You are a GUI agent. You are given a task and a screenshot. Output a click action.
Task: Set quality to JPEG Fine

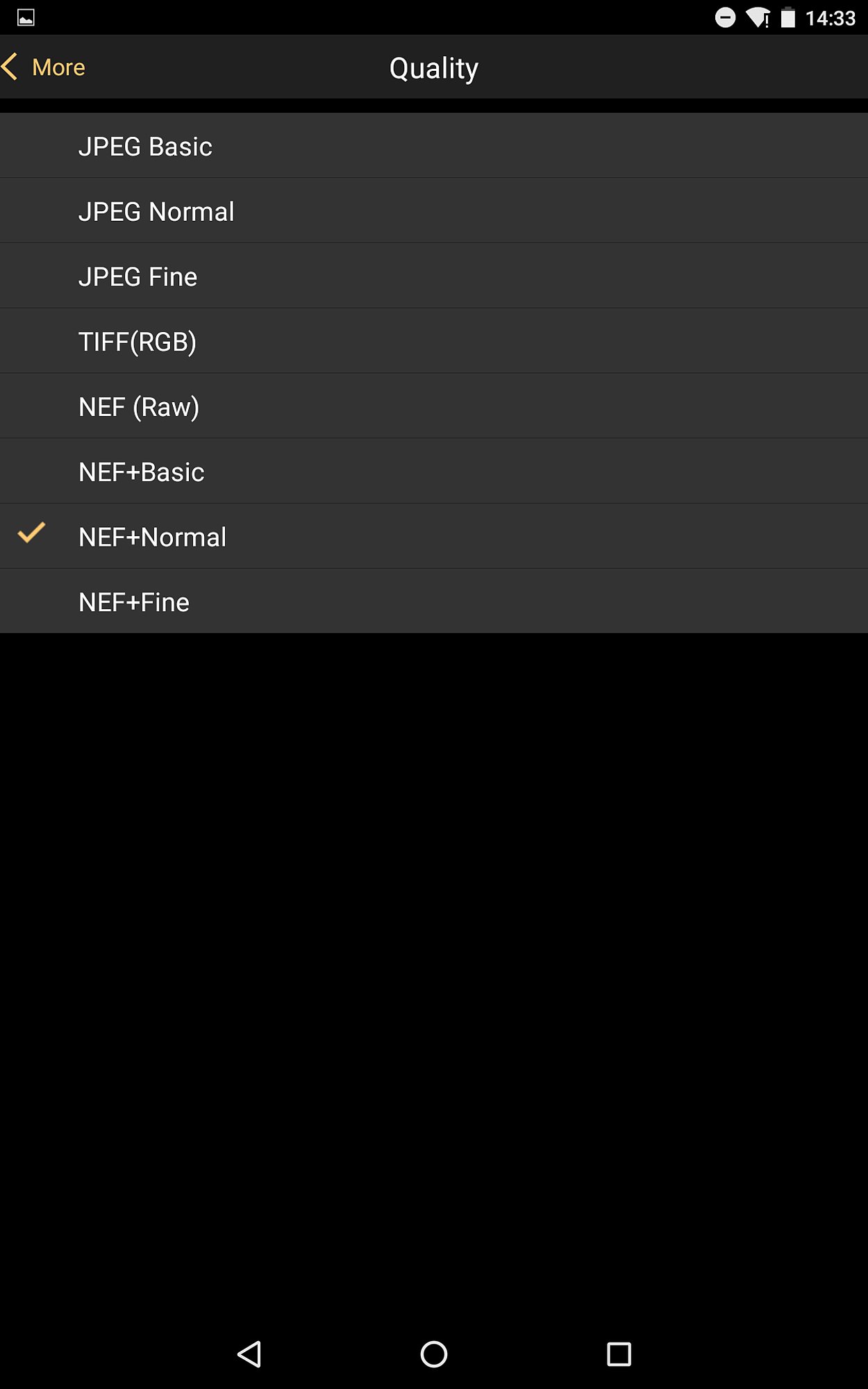tap(434, 276)
